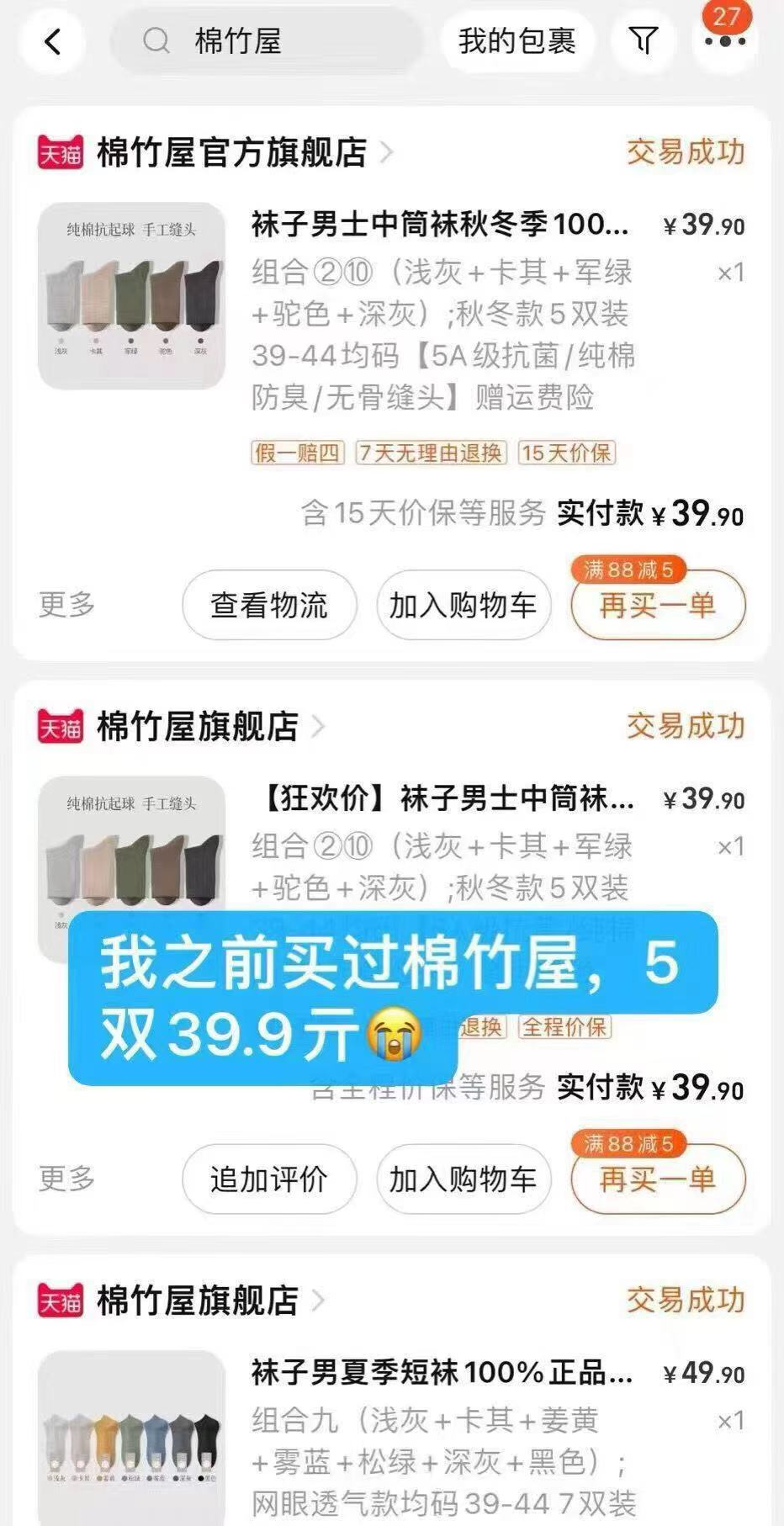Viewport: 784px width, 1526px height.
Task: Go back using the top arrow
Action: pos(53,41)
